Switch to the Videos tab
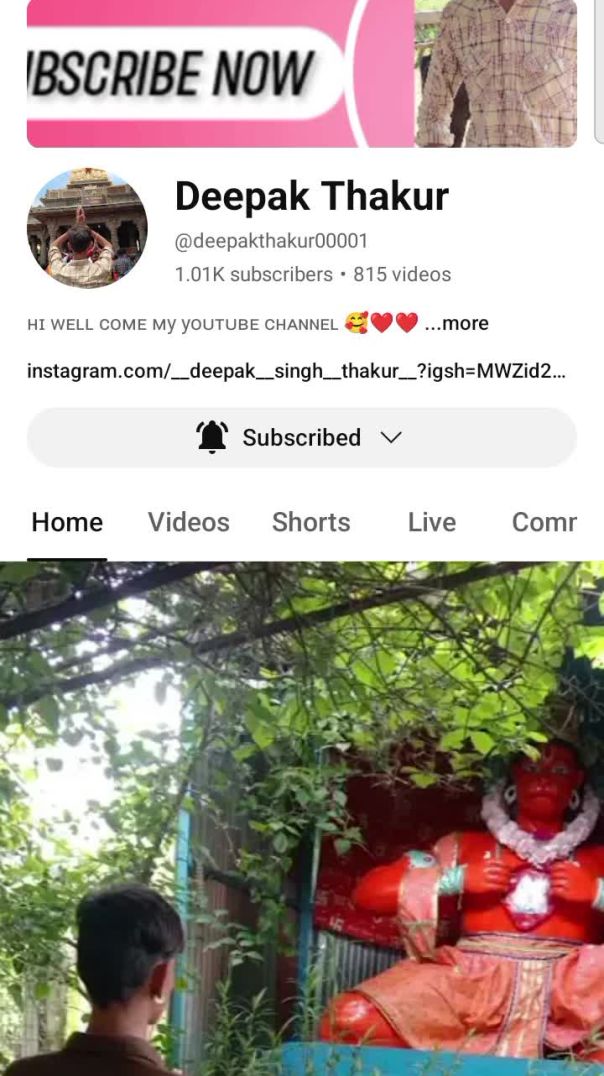604x1076 pixels. 188,522
